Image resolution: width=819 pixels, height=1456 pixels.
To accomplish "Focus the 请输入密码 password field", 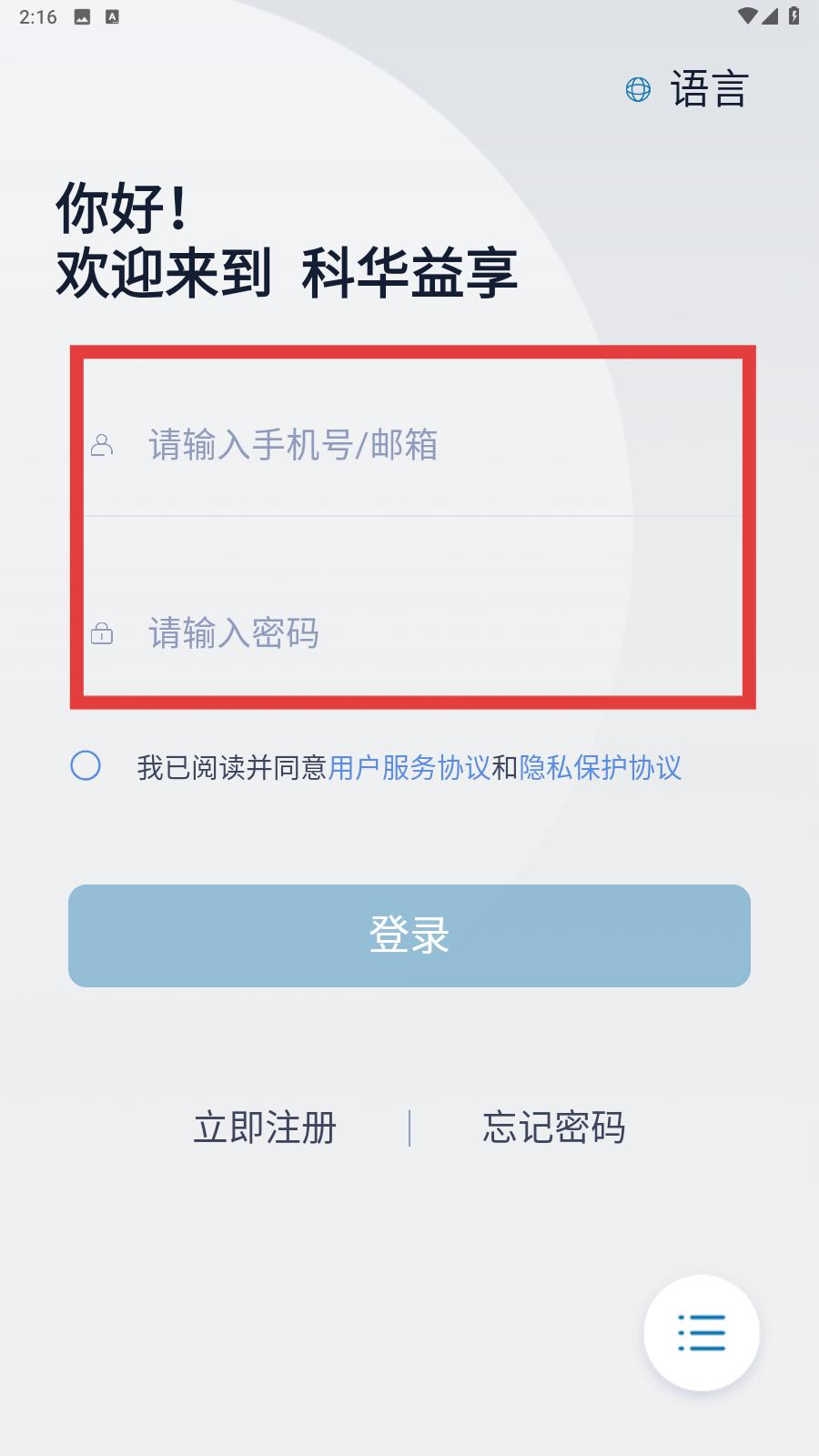I will point(413,632).
